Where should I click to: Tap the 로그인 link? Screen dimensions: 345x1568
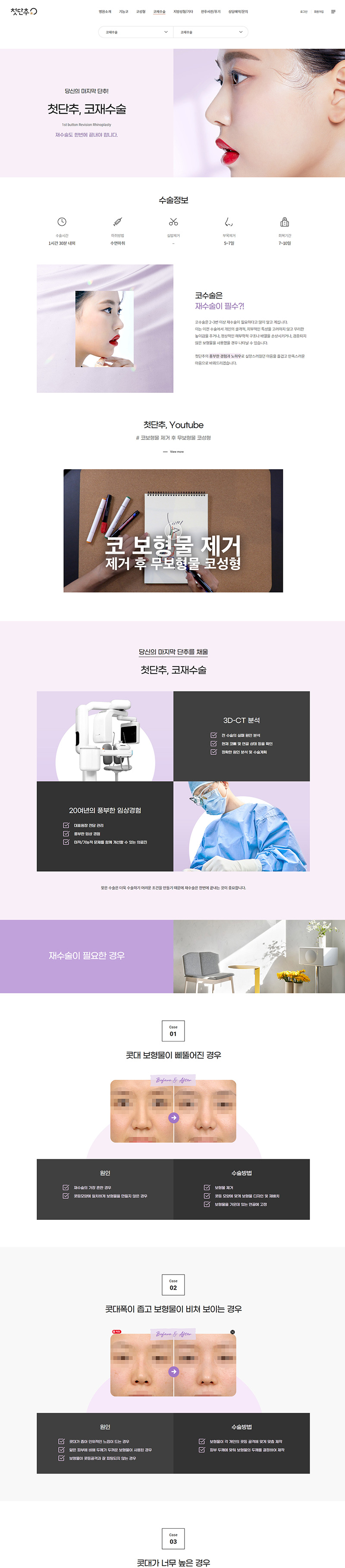[x=304, y=12]
